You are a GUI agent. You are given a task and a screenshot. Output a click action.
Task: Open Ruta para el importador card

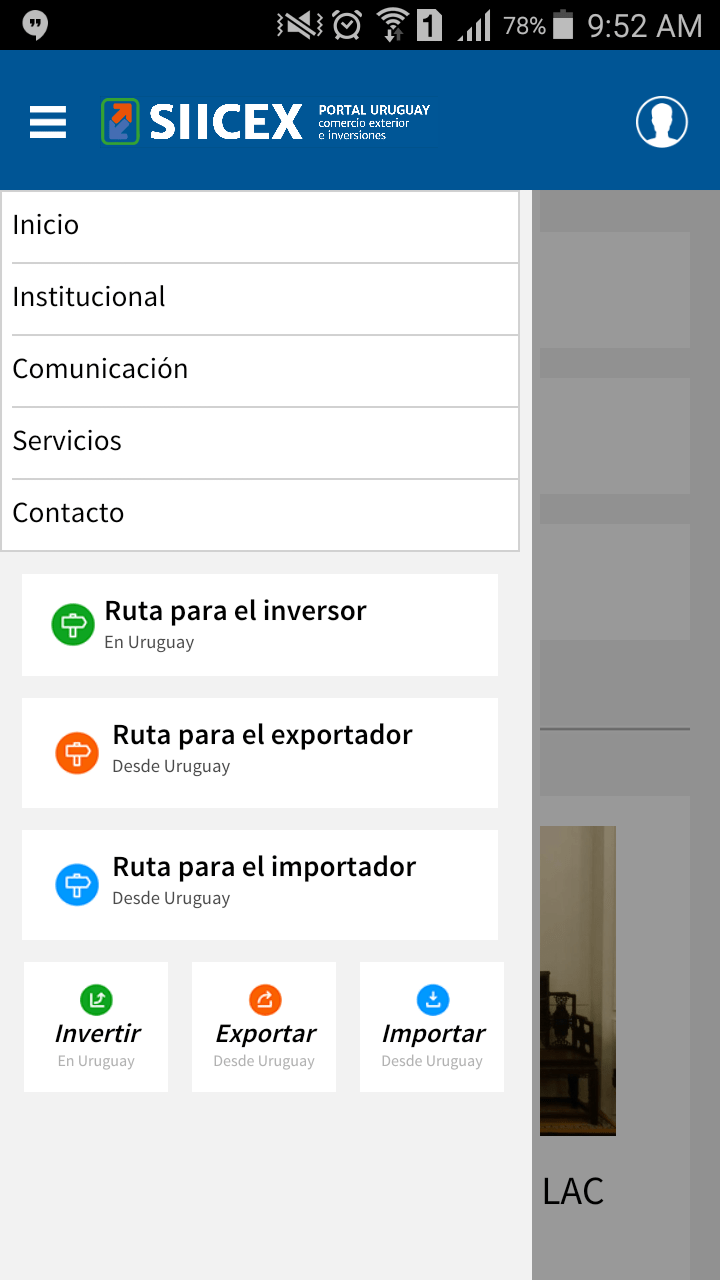pyautogui.click(x=260, y=884)
